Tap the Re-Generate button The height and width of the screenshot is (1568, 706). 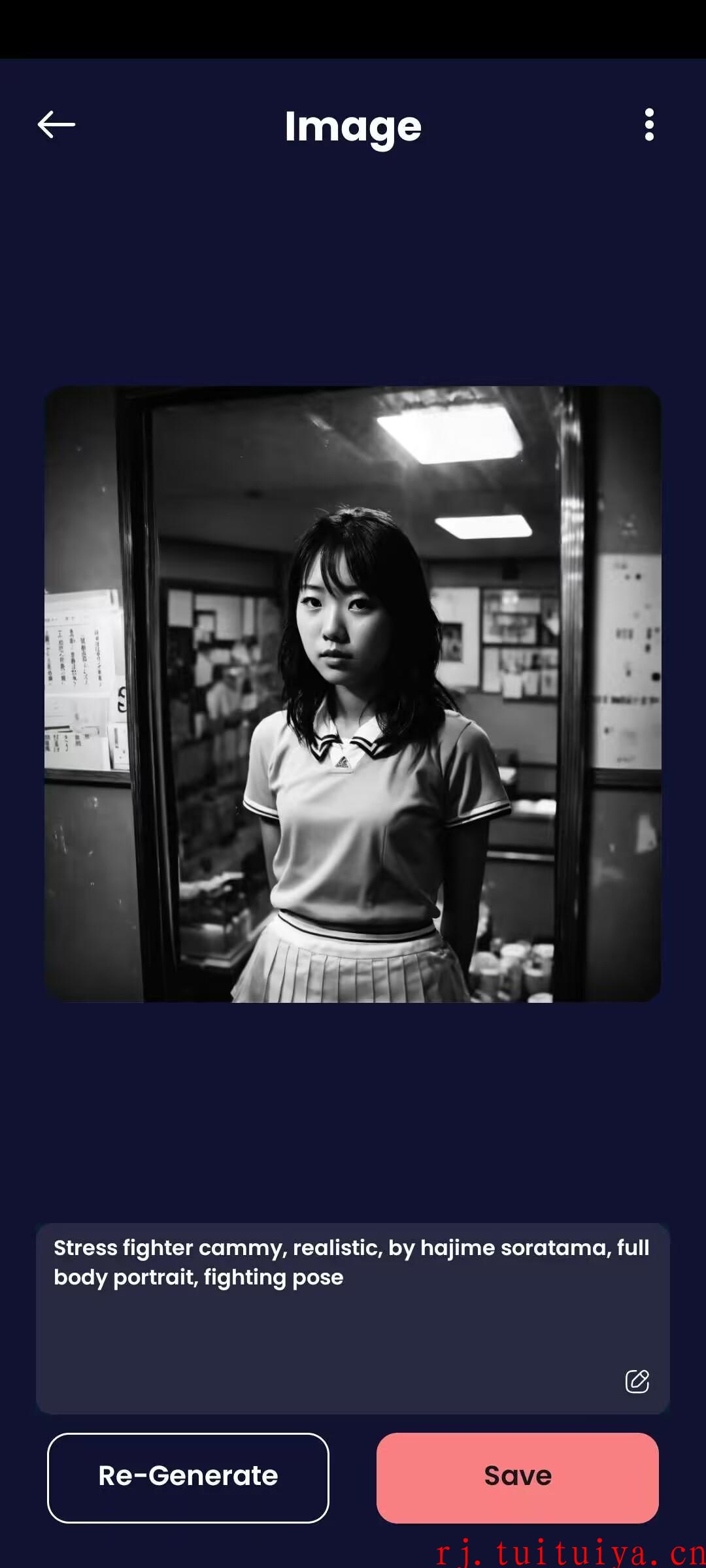click(188, 1478)
